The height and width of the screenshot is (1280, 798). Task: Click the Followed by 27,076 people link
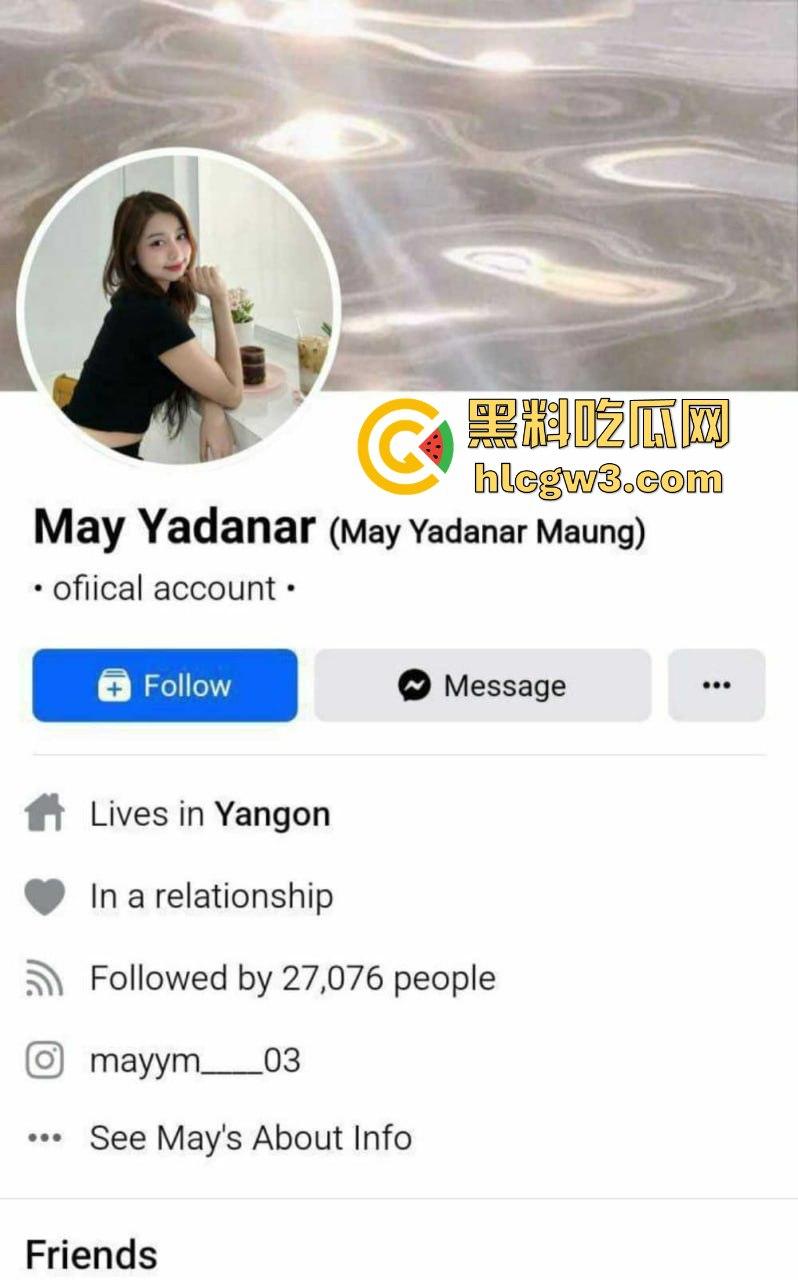[x=293, y=977]
